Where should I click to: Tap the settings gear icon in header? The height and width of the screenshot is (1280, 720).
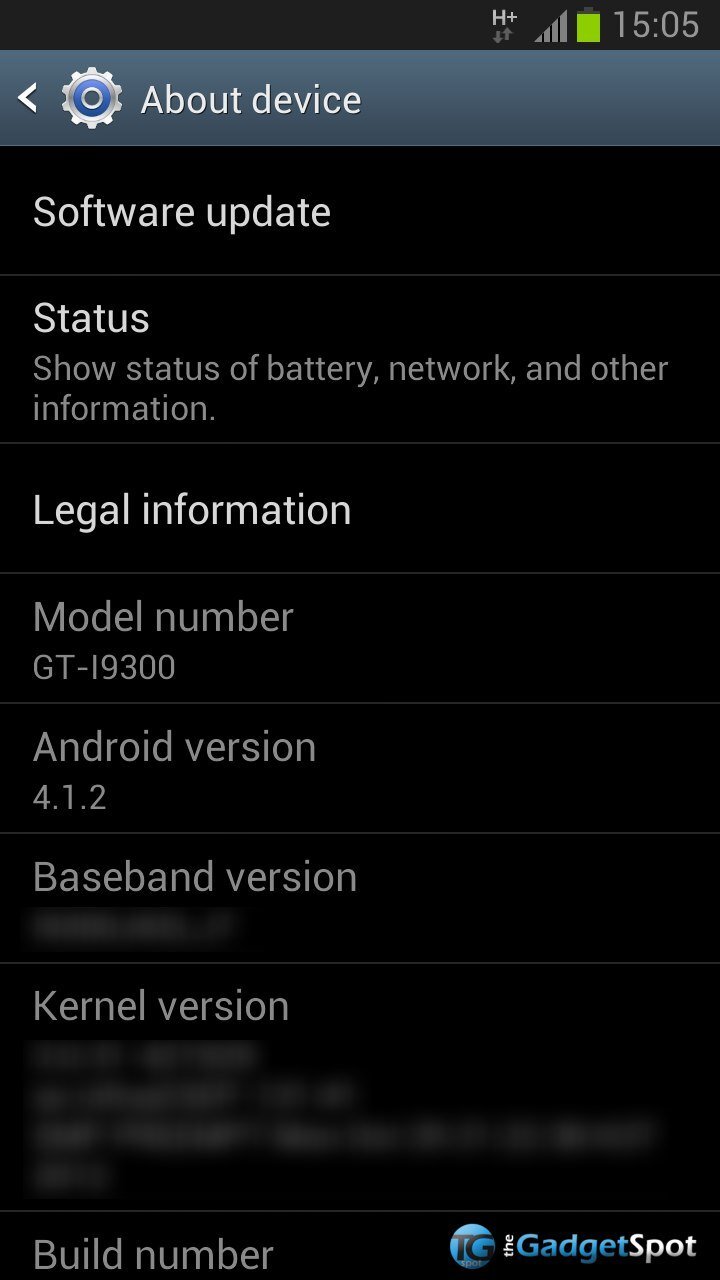[92, 97]
